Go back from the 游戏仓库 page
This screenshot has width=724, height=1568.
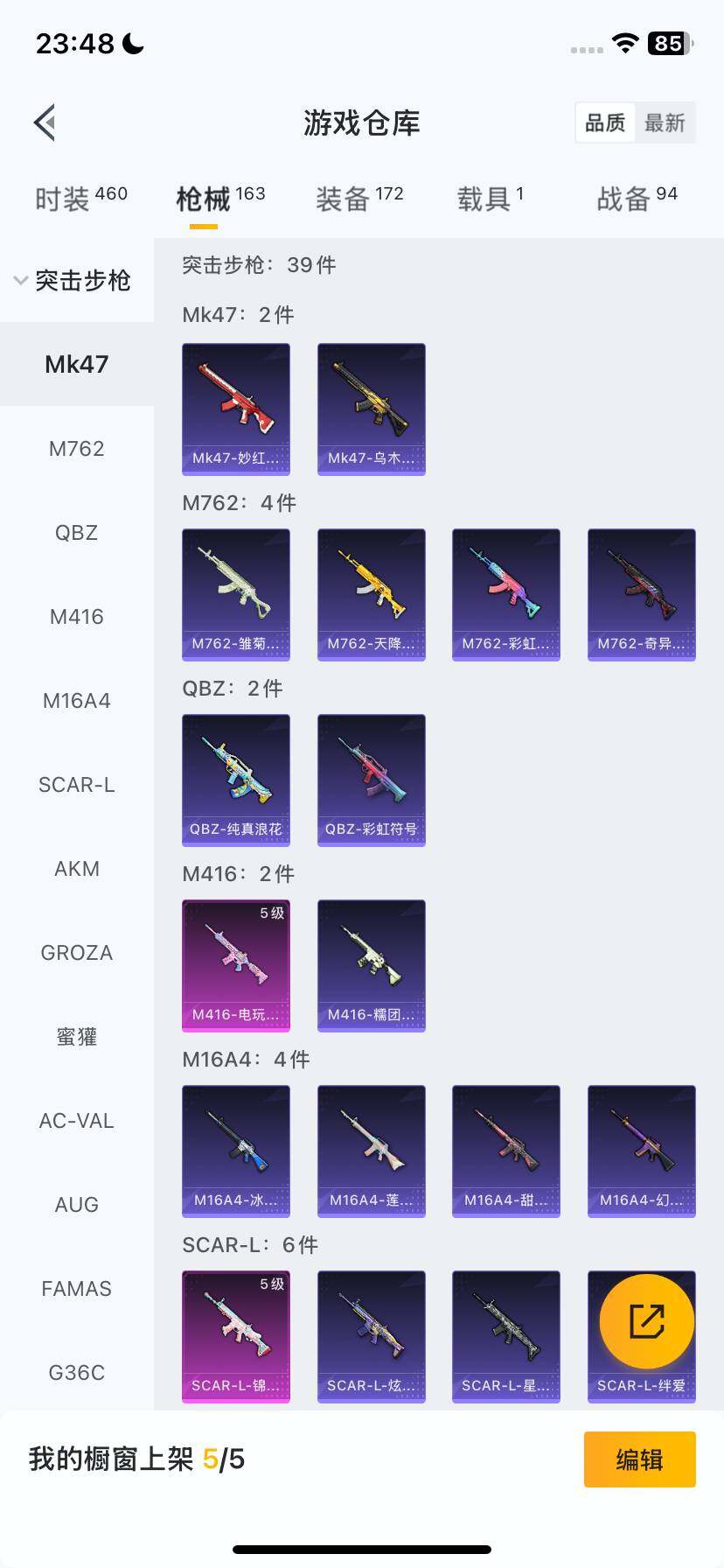coord(45,122)
